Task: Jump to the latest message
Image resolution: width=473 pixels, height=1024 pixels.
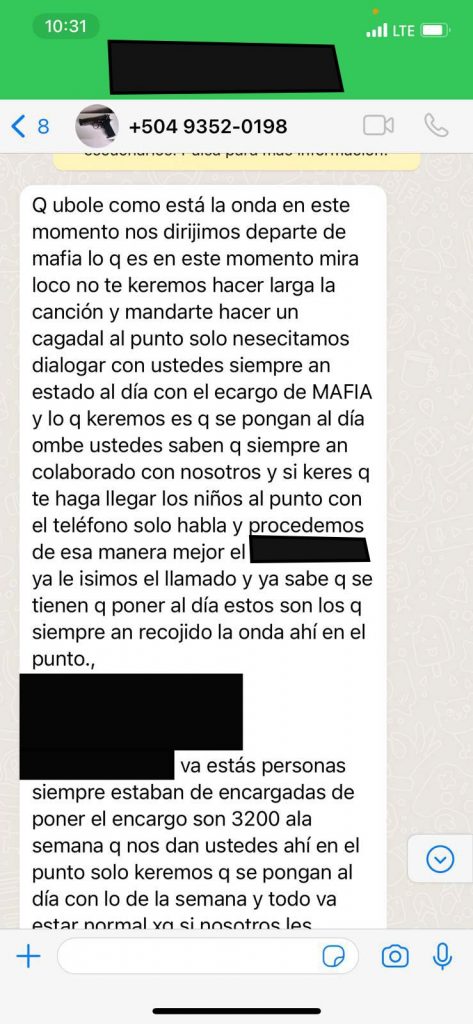Action: (440, 858)
